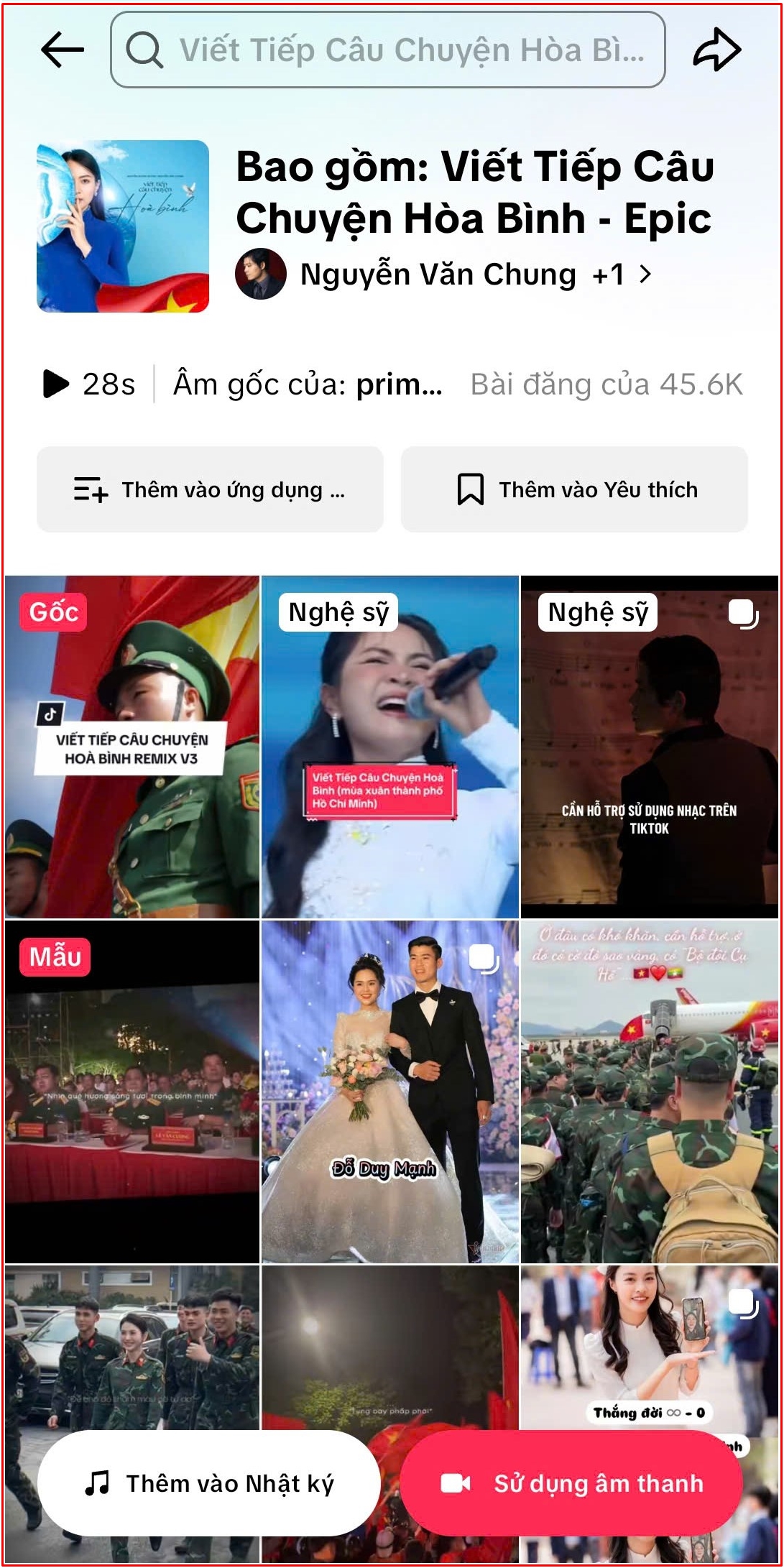Open the soldiers with airplane video
Viewport: 784px width, 1568px height.
tap(650, 1092)
